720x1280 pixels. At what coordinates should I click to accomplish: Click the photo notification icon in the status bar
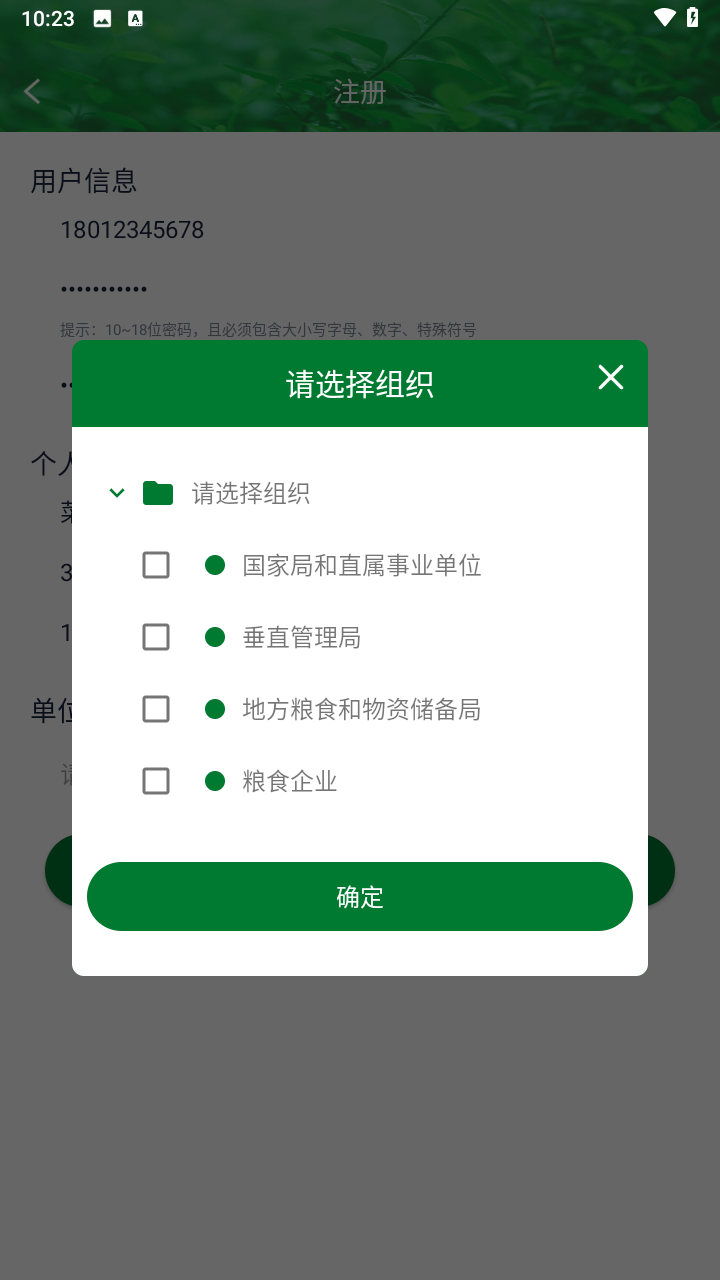103,17
